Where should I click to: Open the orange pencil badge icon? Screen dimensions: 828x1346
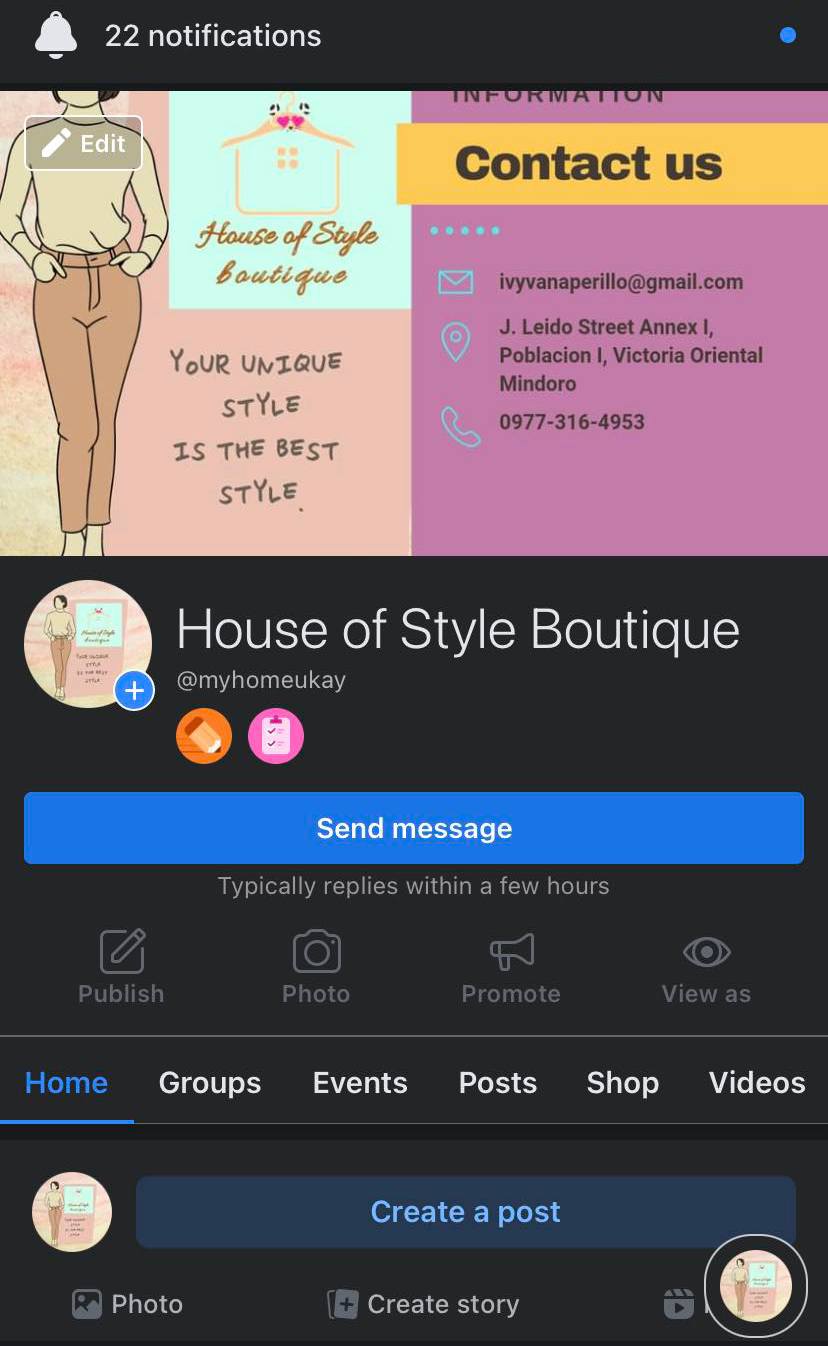click(x=204, y=737)
